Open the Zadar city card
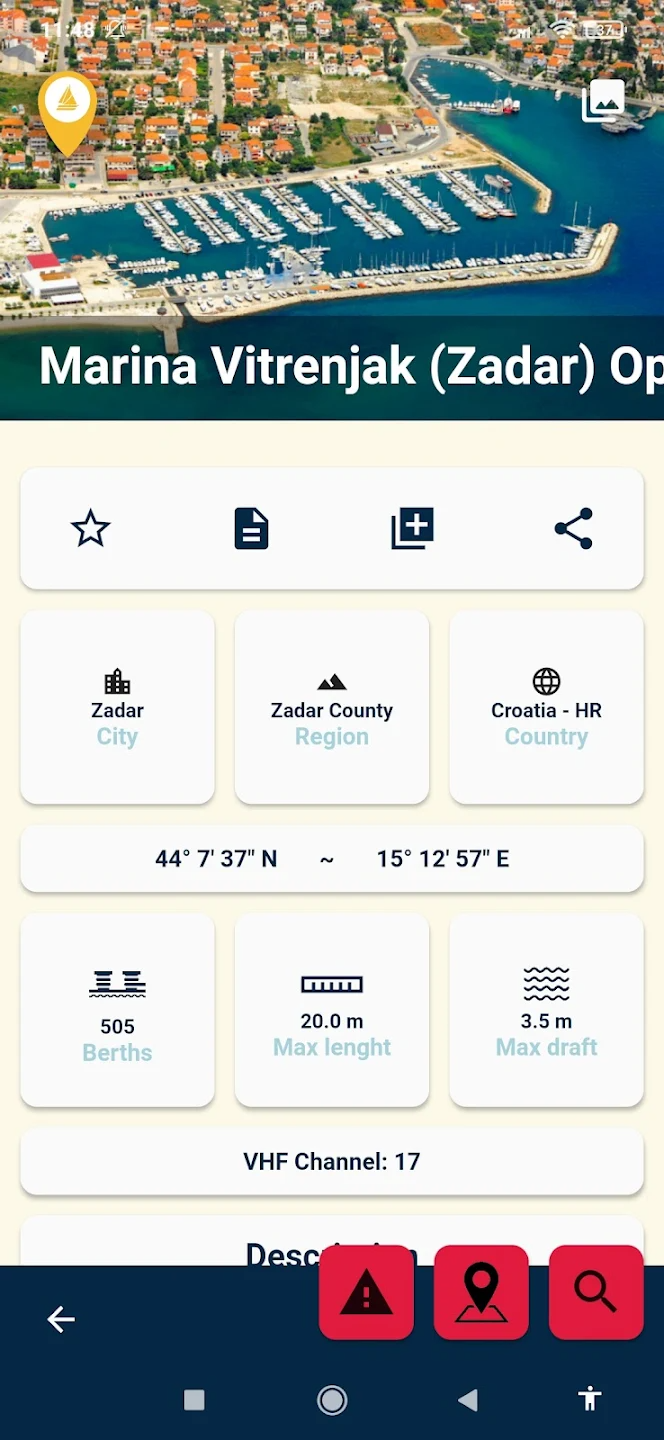The image size is (664, 1440). point(118,708)
